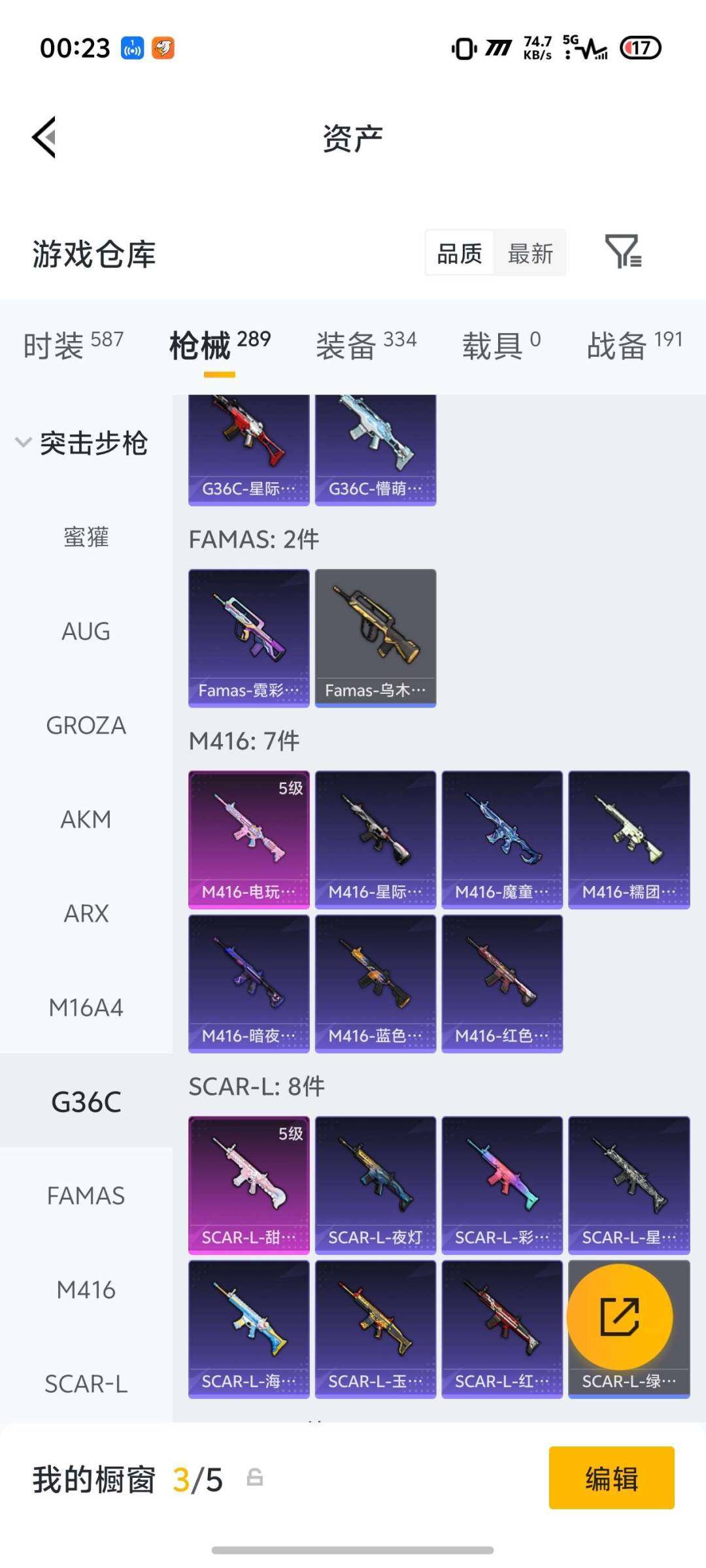Toggle selection of SCAR-L-夜灯 skin
Screen dimensions: 706x1568
(x=376, y=1183)
